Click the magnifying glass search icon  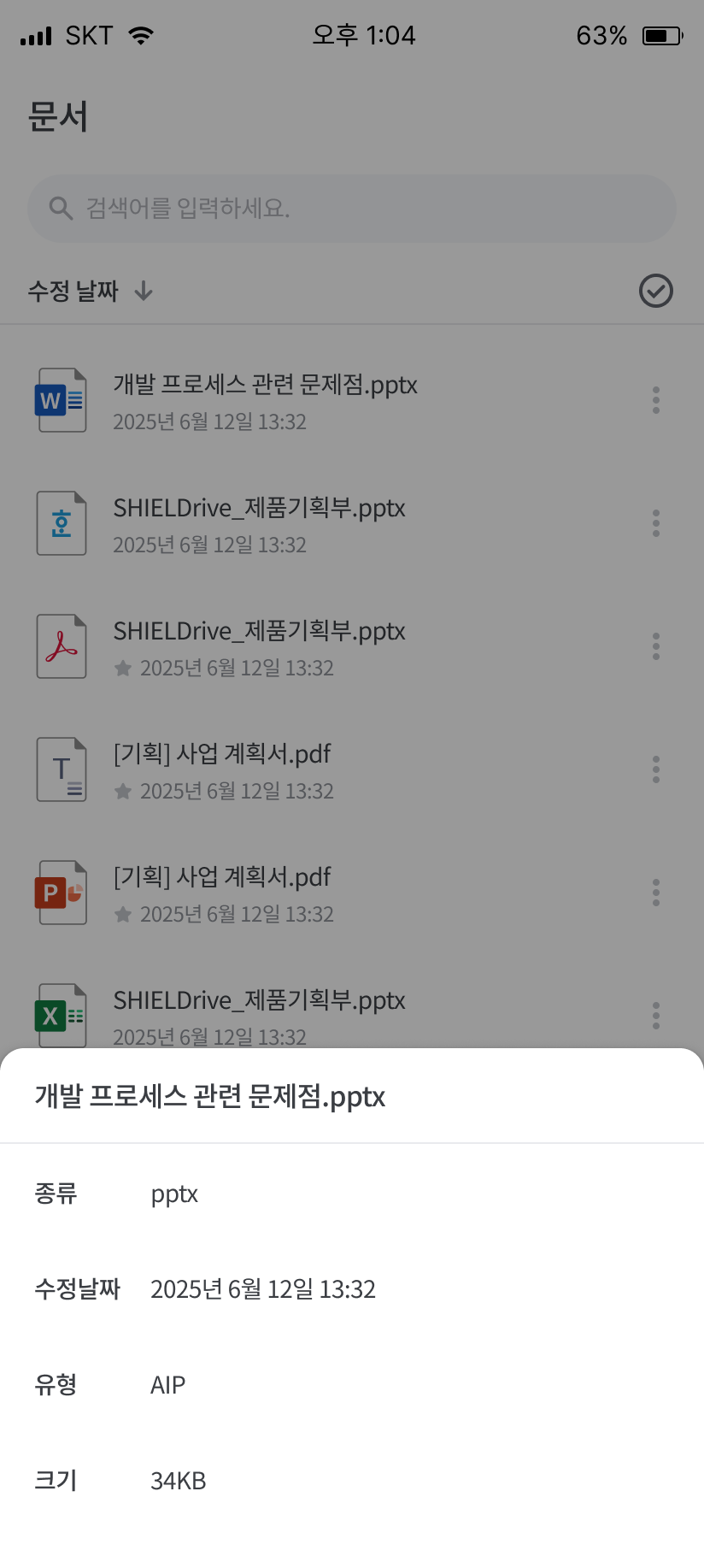click(x=60, y=208)
